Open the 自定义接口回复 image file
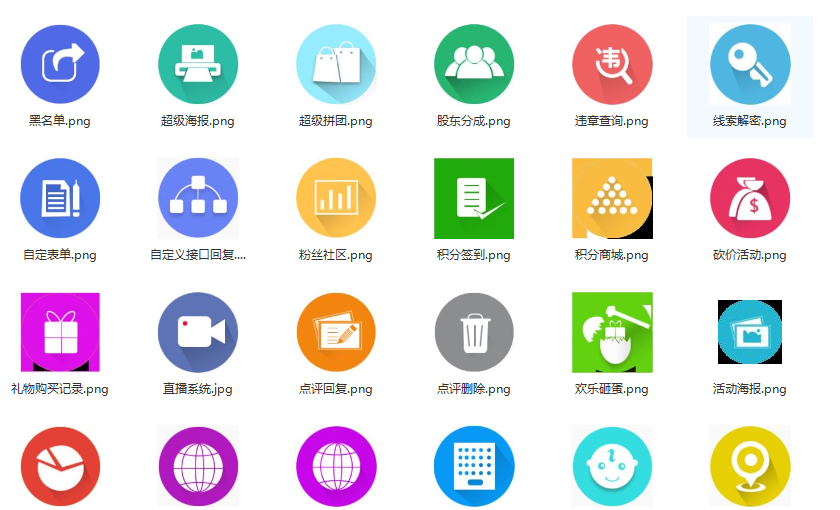The image size is (840, 510). [x=198, y=198]
